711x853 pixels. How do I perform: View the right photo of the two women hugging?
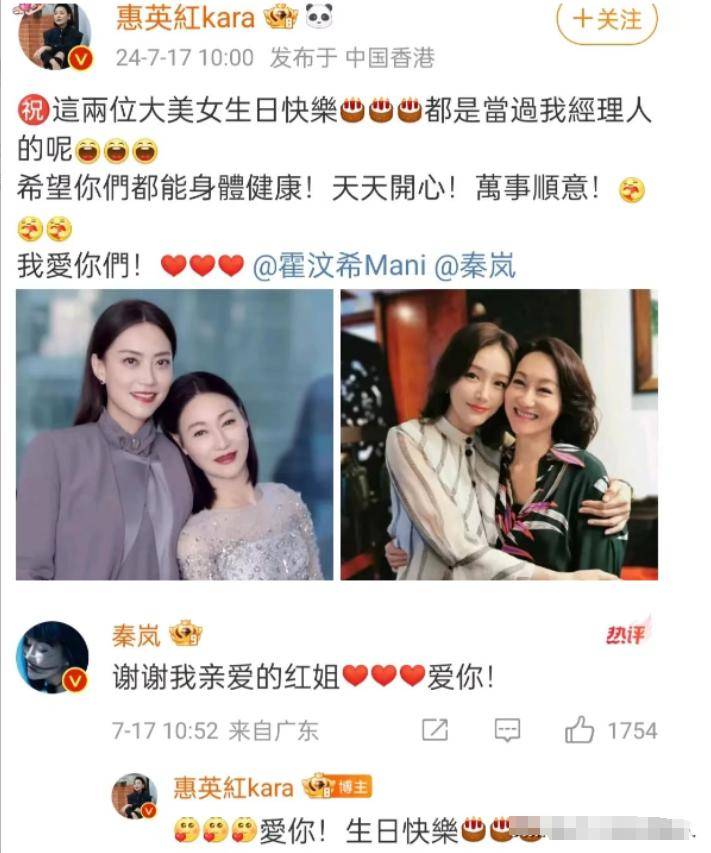click(x=498, y=434)
